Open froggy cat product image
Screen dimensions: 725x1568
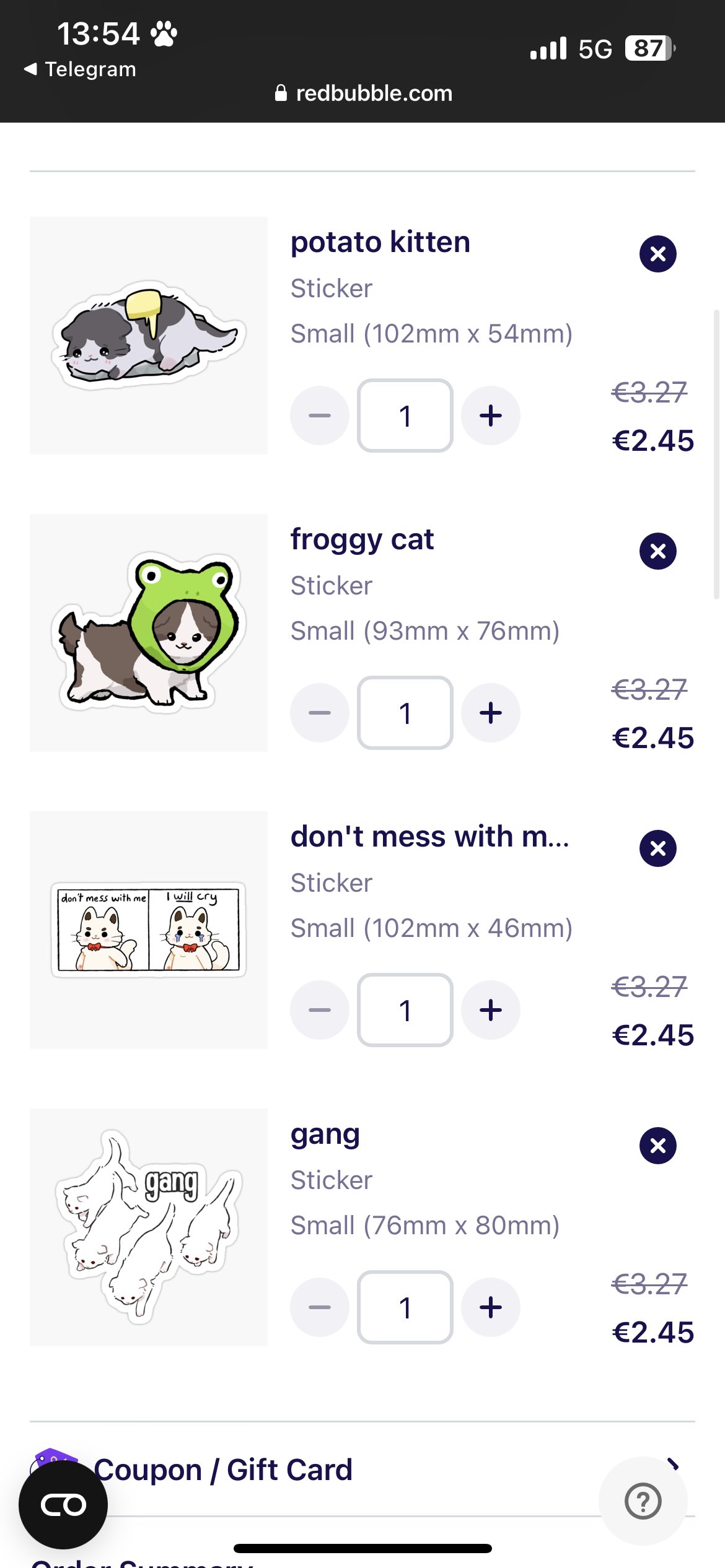click(x=149, y=633)
